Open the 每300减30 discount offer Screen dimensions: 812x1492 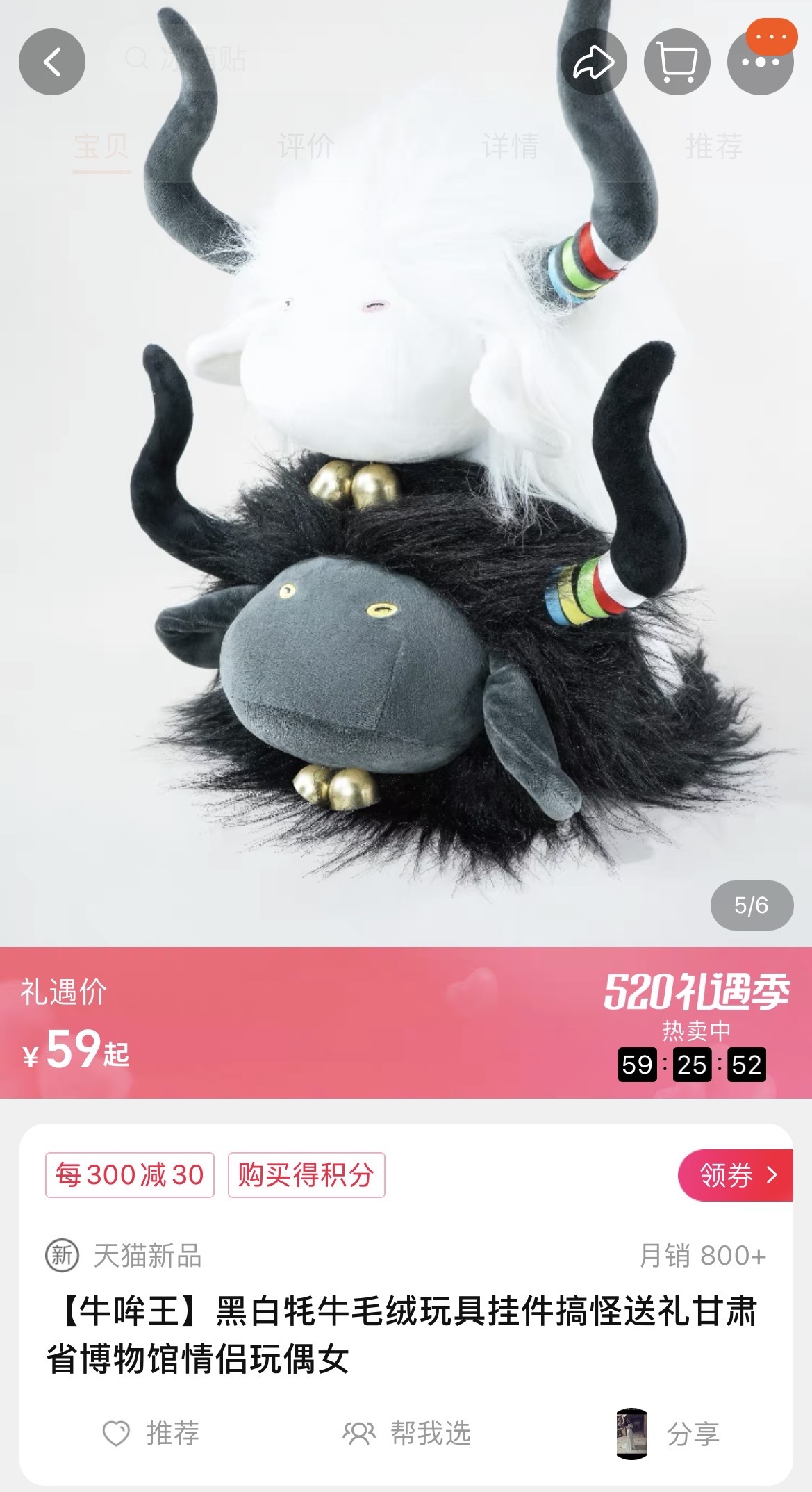(130, 1175)
